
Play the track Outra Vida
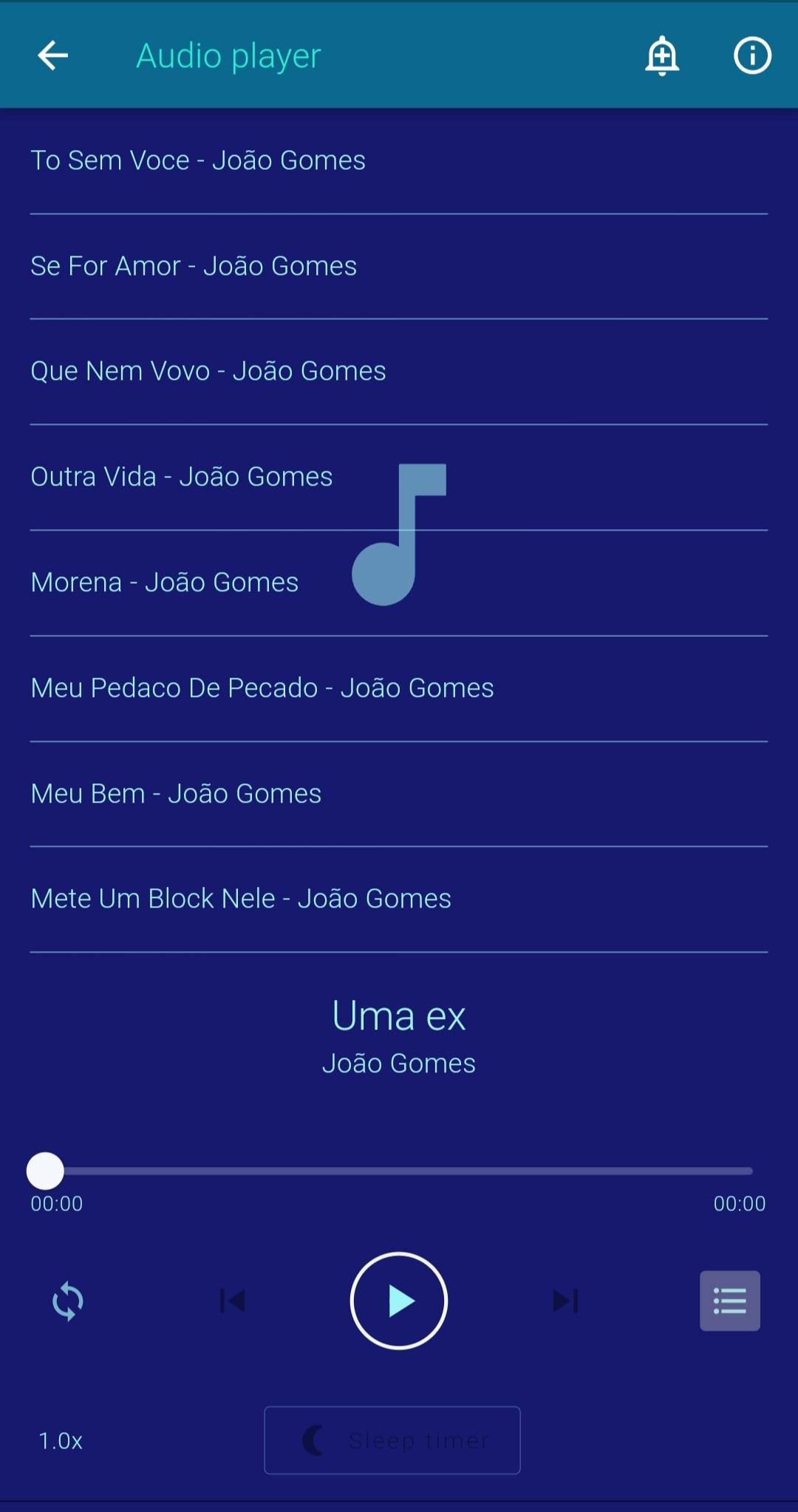coord(399,477)
